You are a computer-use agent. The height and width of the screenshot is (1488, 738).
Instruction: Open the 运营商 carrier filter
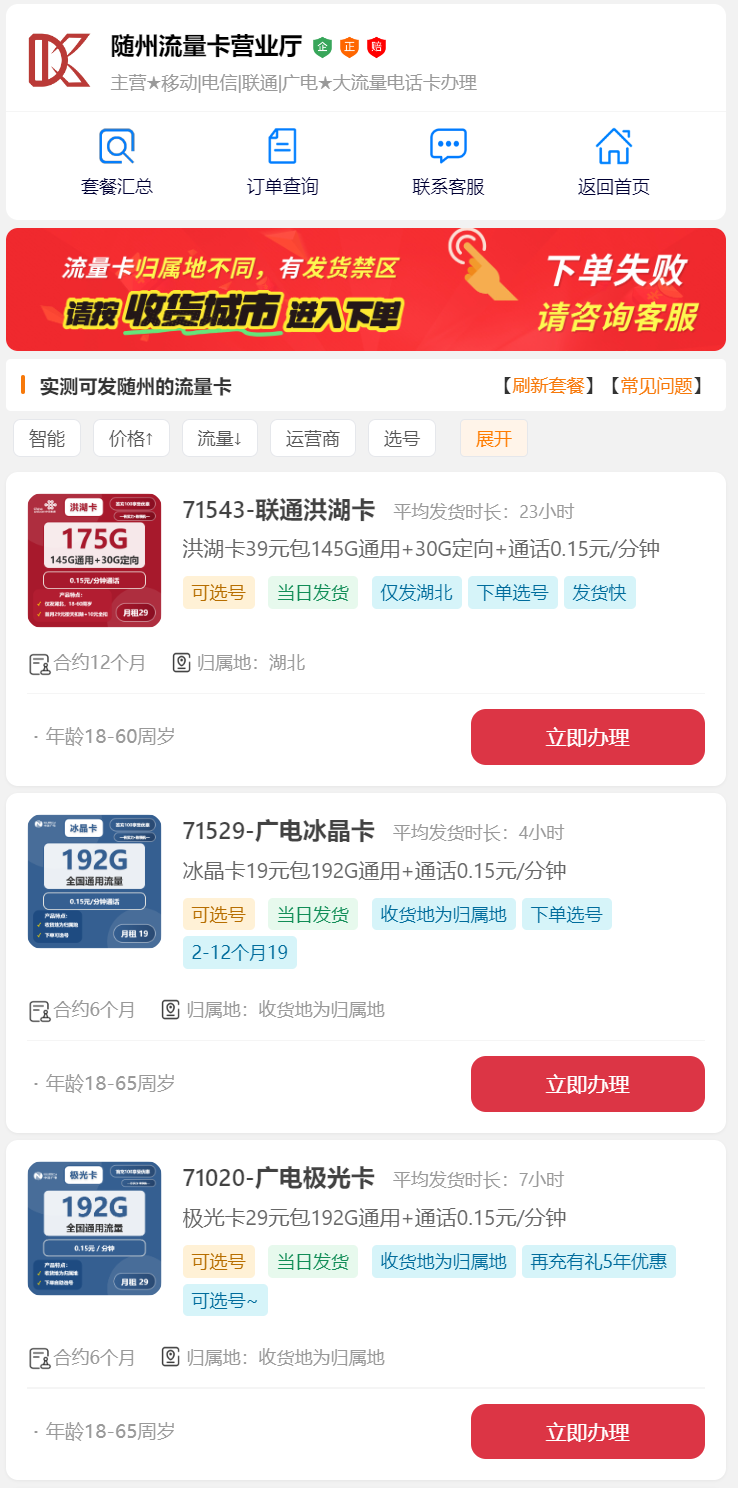click(312, 438)
